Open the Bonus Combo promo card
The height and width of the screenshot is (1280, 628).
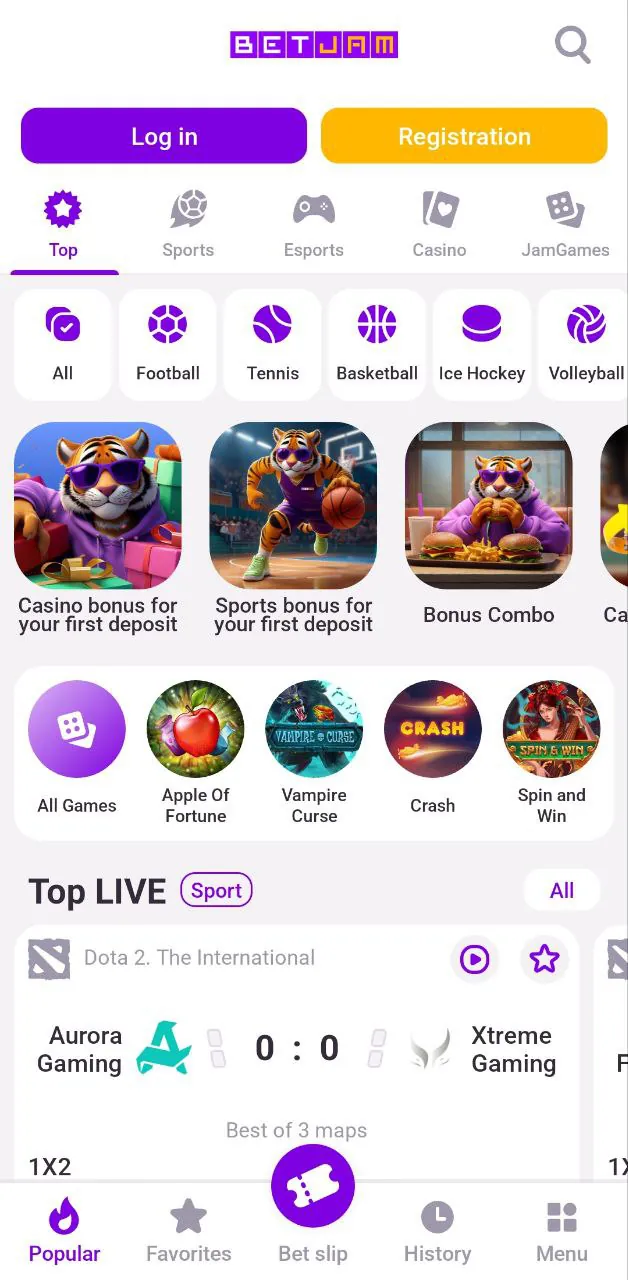coord(489,524)
